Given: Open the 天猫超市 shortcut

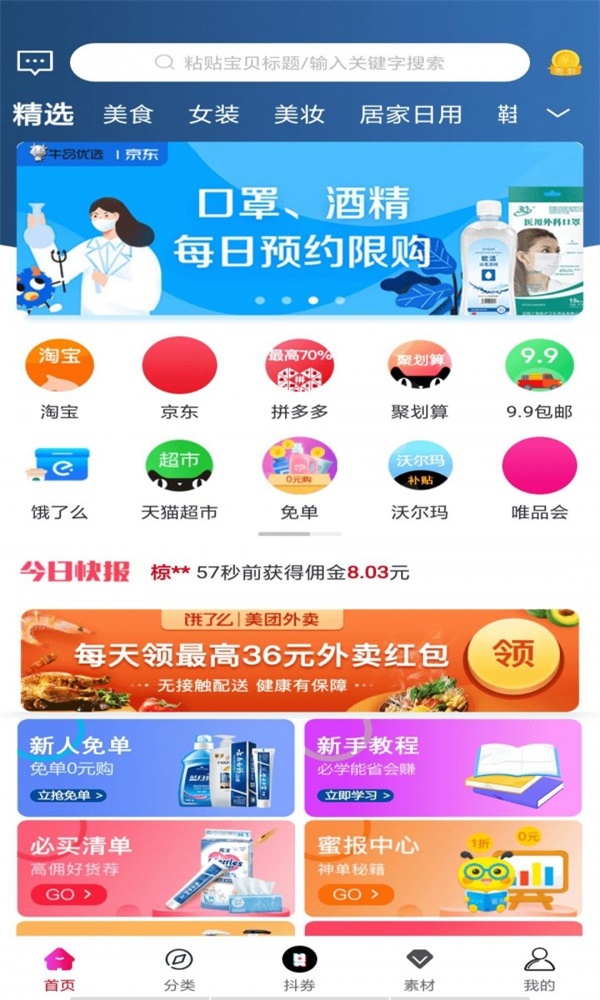Looking at the screenshot, I should tap(179, 480).
